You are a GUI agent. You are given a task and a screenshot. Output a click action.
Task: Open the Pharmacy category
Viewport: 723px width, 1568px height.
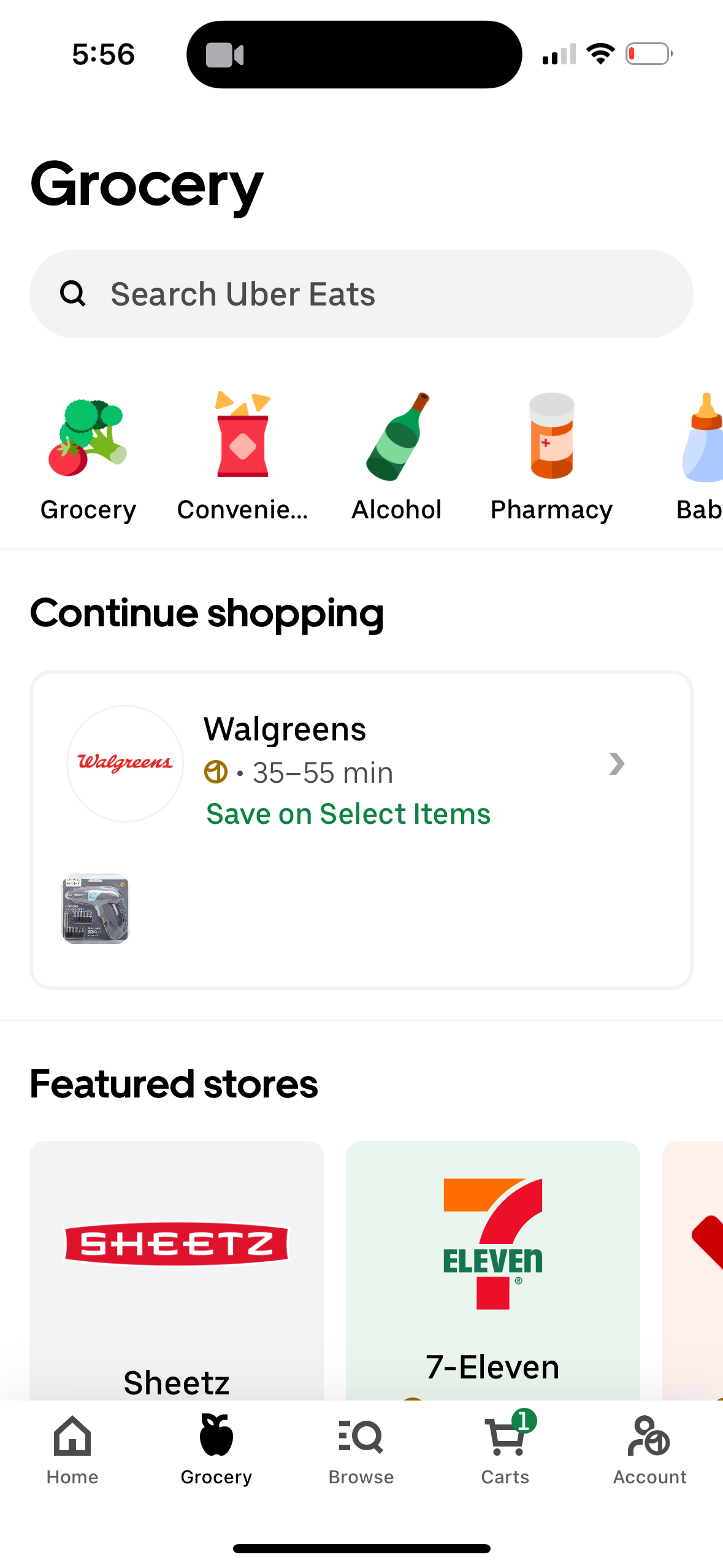[x=551, y=437]
